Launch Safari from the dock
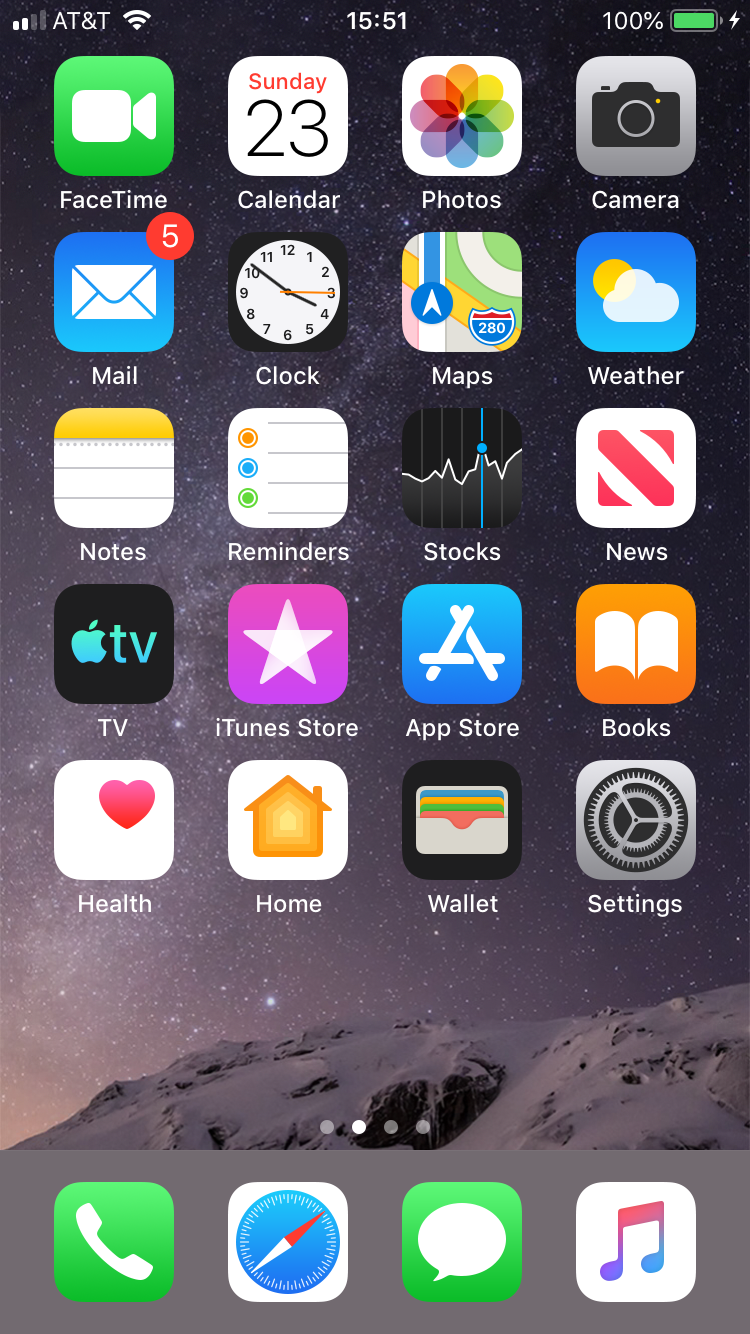 coord(288,1242)
